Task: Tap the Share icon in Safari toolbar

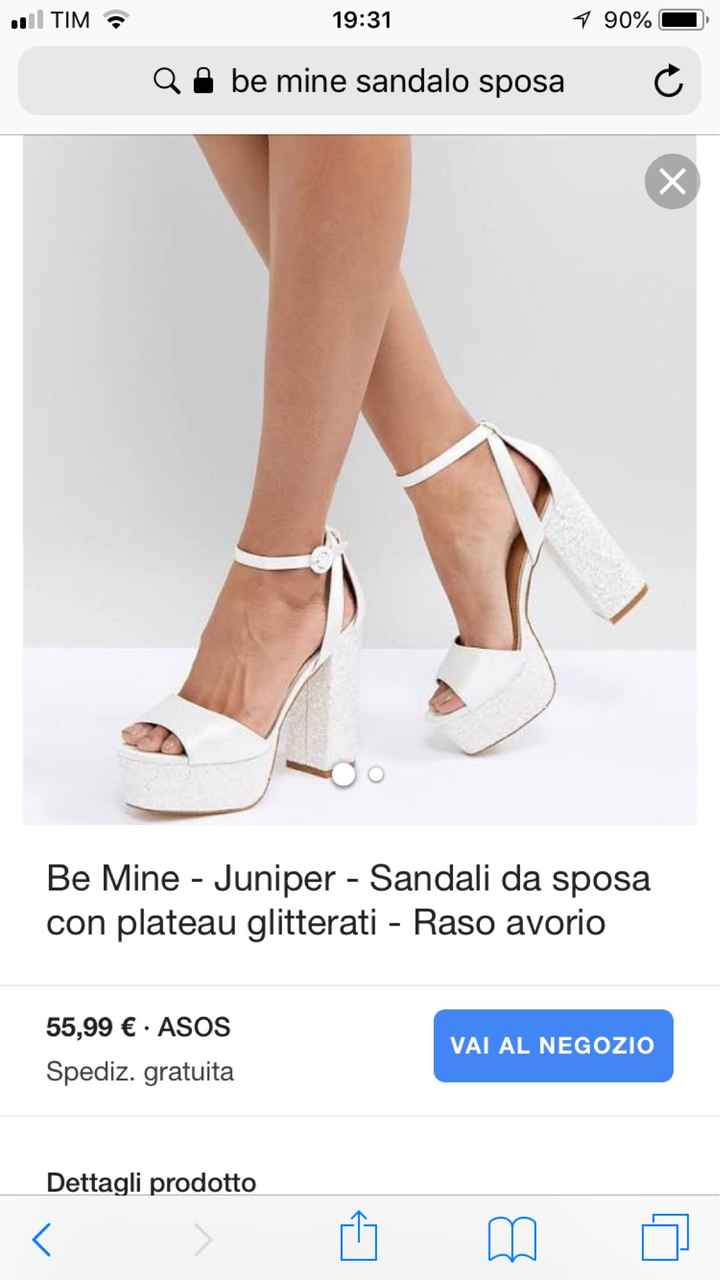Action: 359,1239
